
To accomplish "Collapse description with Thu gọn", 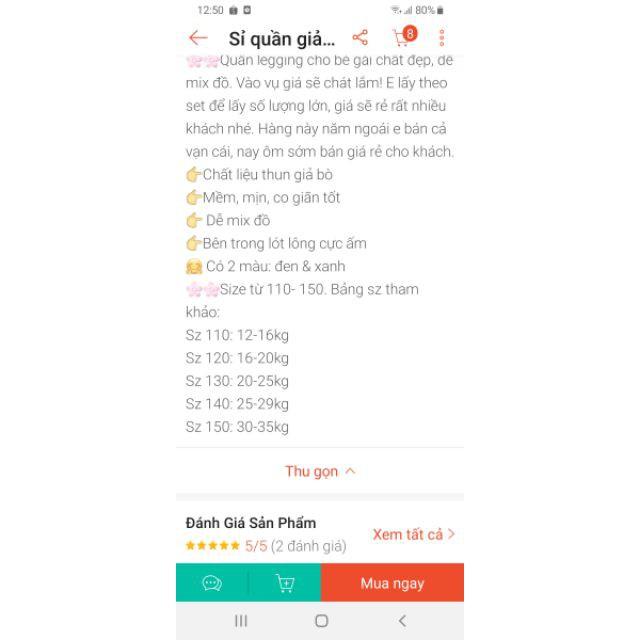I will click(x=320, y=471).
